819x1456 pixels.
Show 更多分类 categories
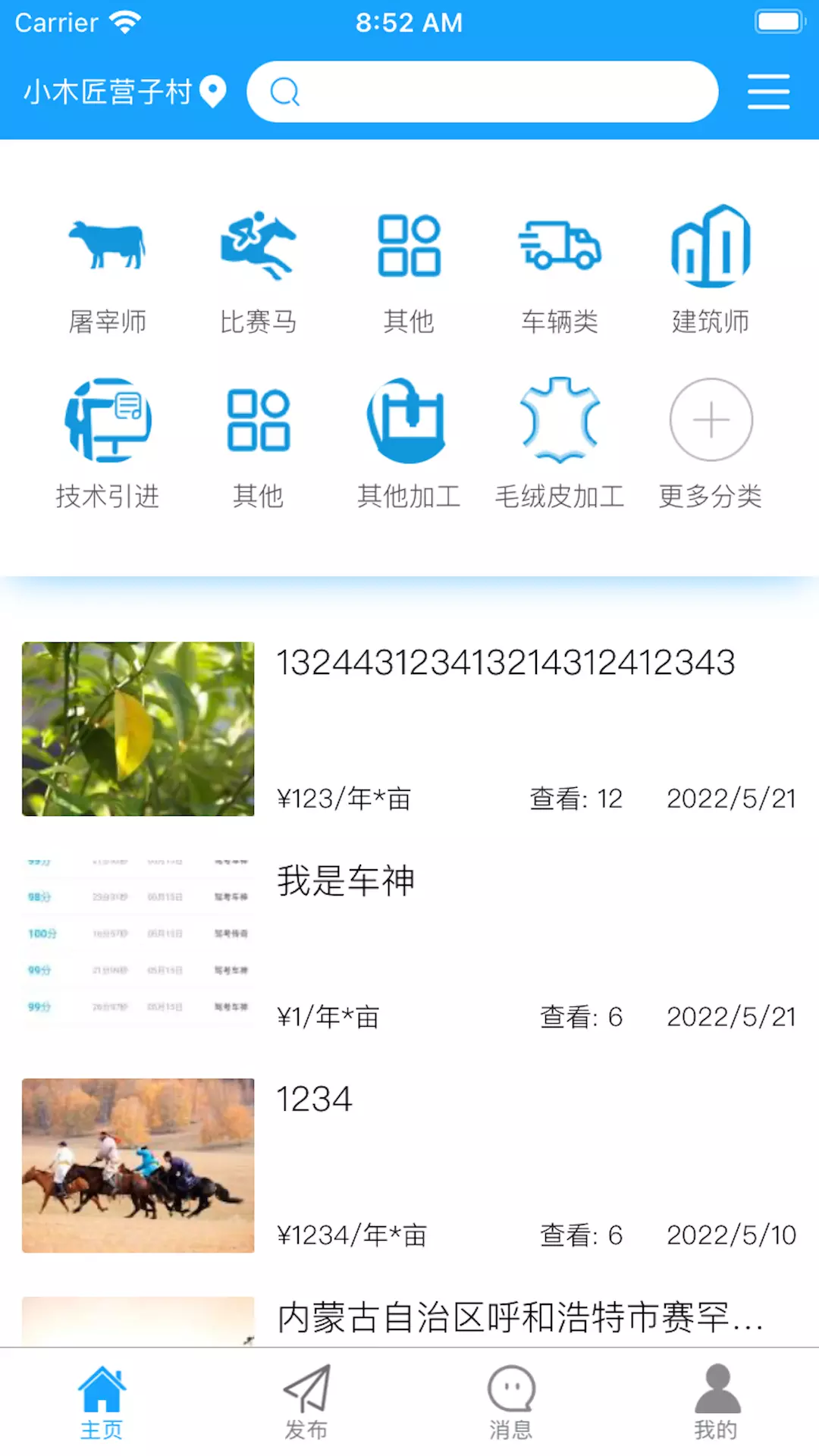pos(711,444)
